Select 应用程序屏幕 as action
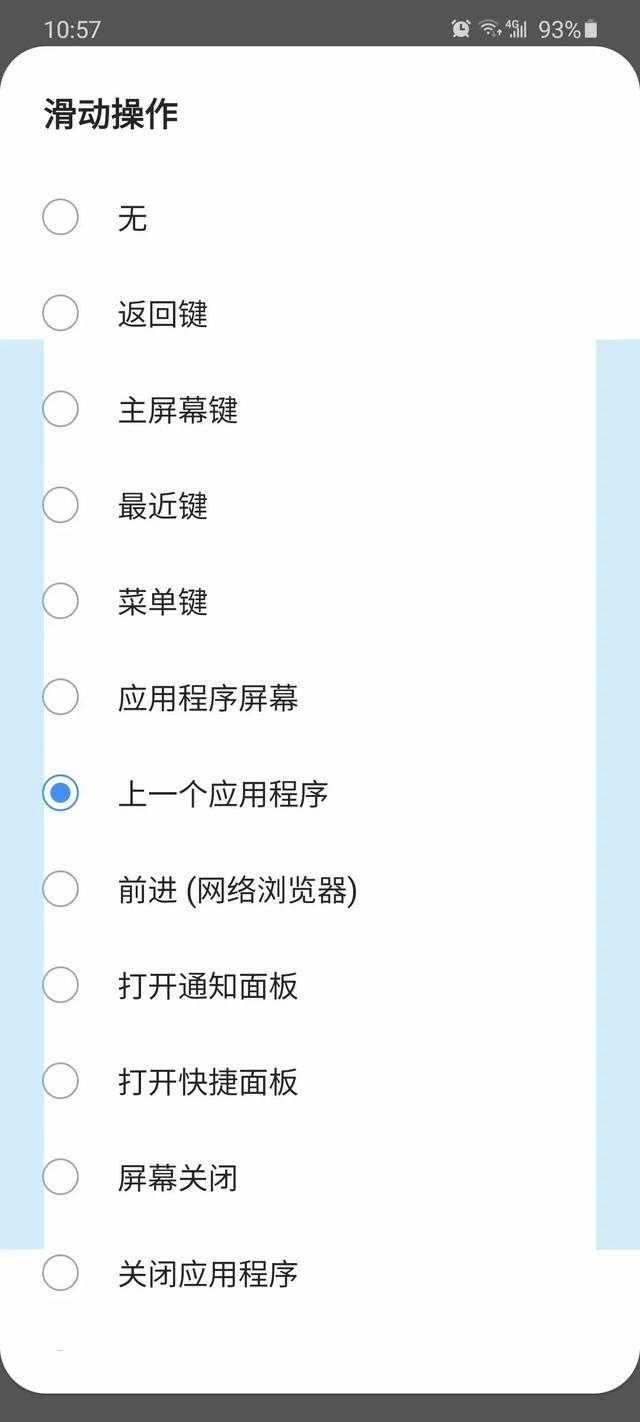Image resolution: width=640 pixels, height=1422 pixels. (61, 698)
